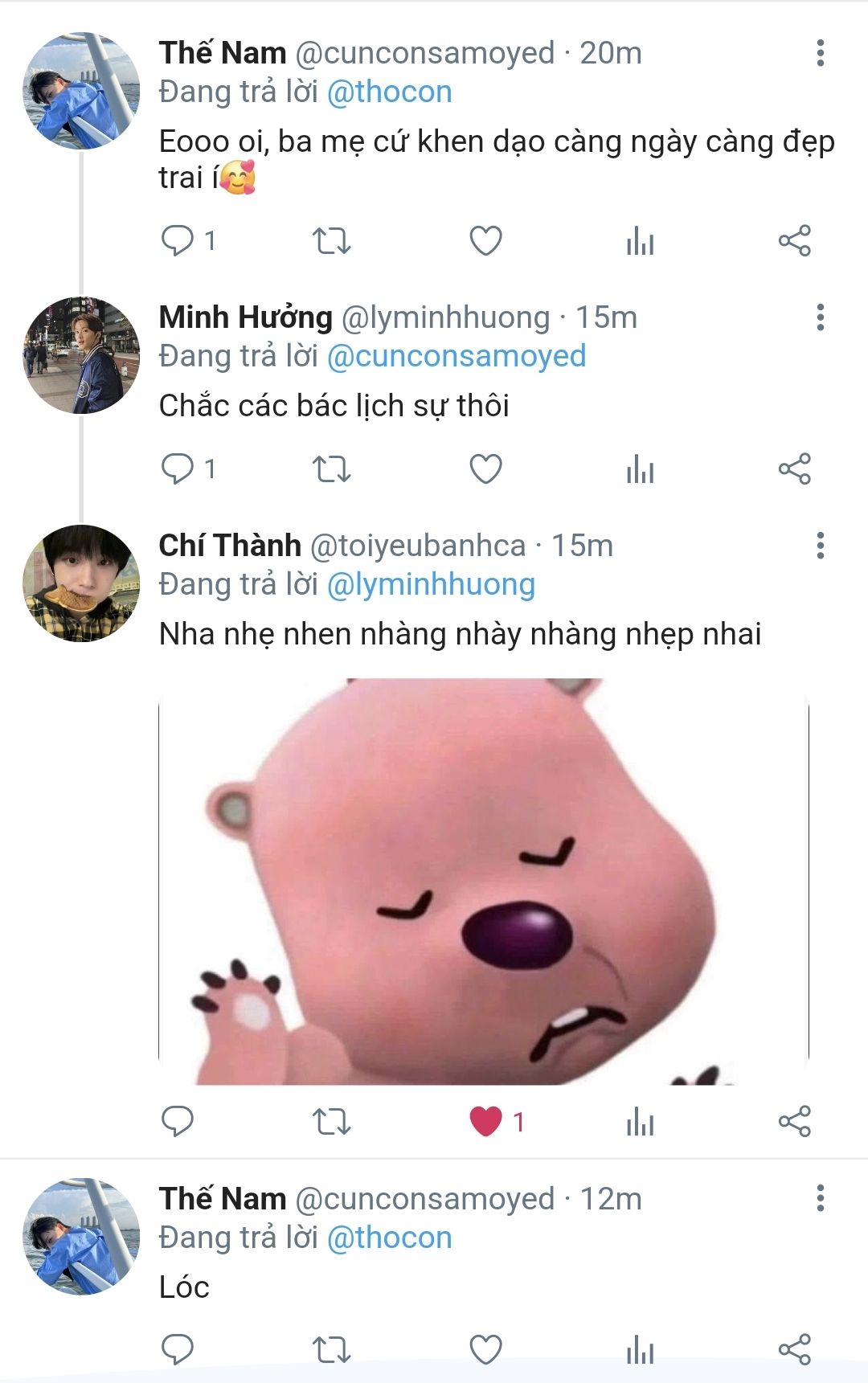Share Chí Thành's tweet
Viewport: 868px width, 1383px height.
click(x=794, y=1121)
